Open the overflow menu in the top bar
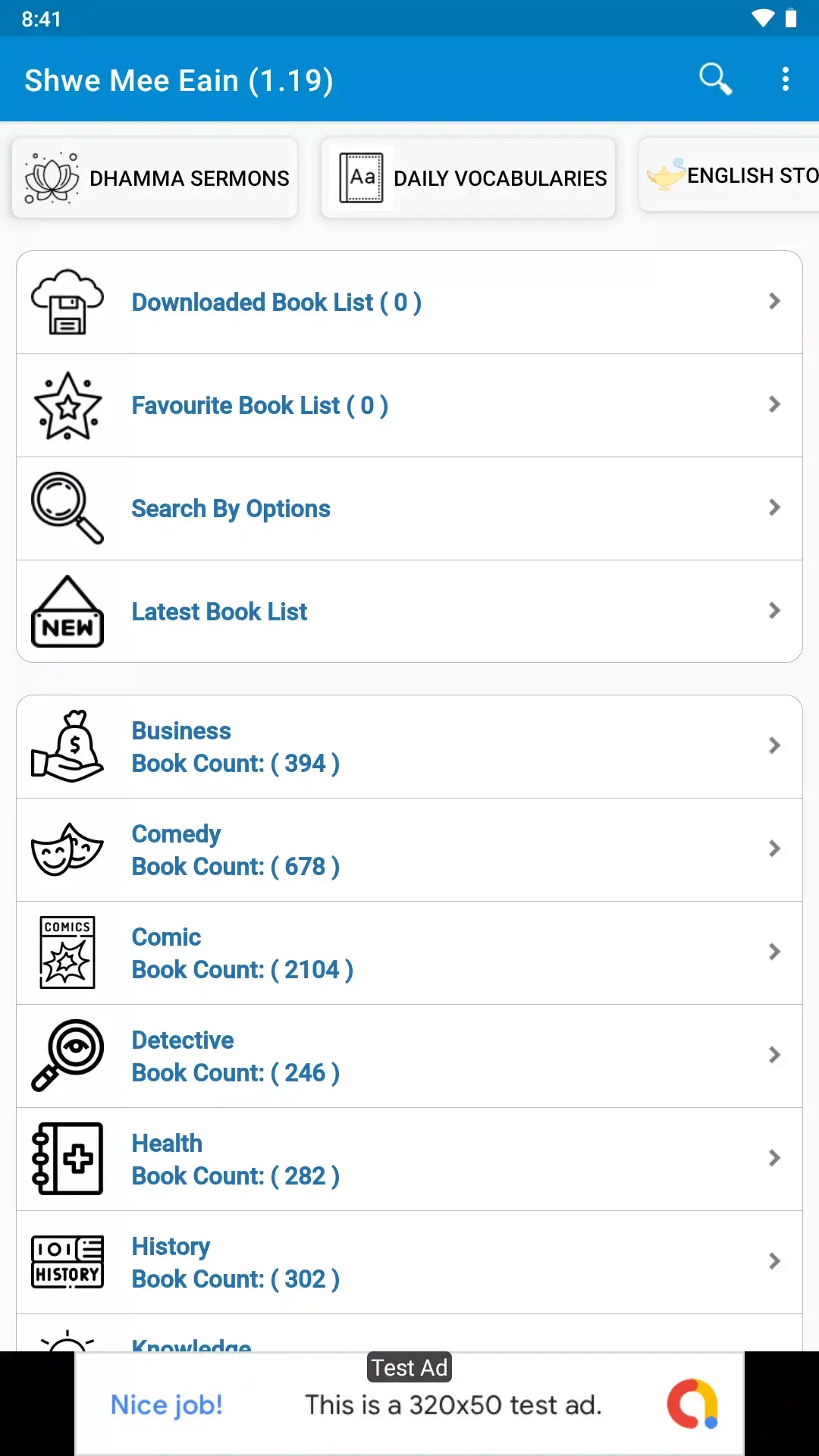 [785, 79]
